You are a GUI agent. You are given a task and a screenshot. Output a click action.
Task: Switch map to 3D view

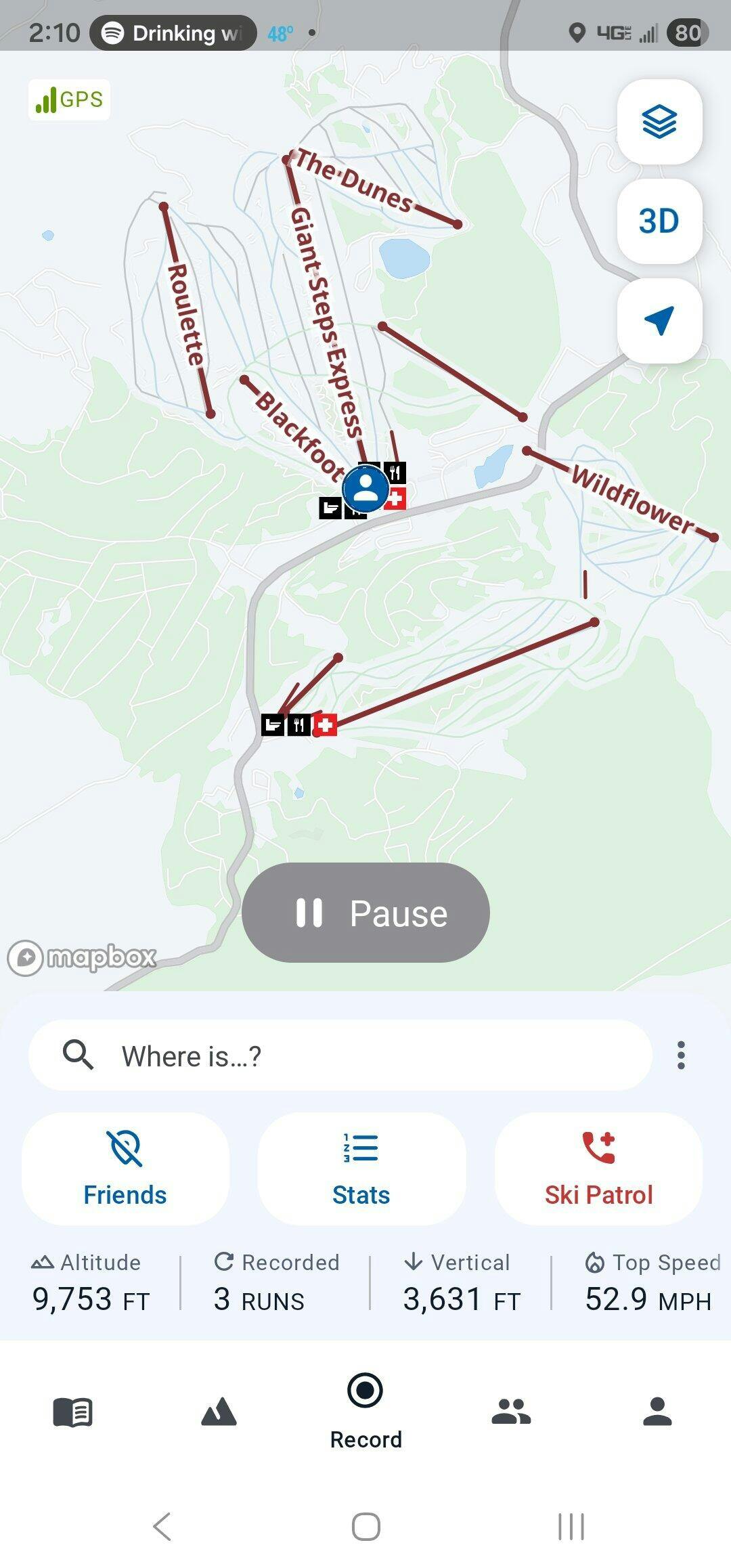(x=659, y=221)
